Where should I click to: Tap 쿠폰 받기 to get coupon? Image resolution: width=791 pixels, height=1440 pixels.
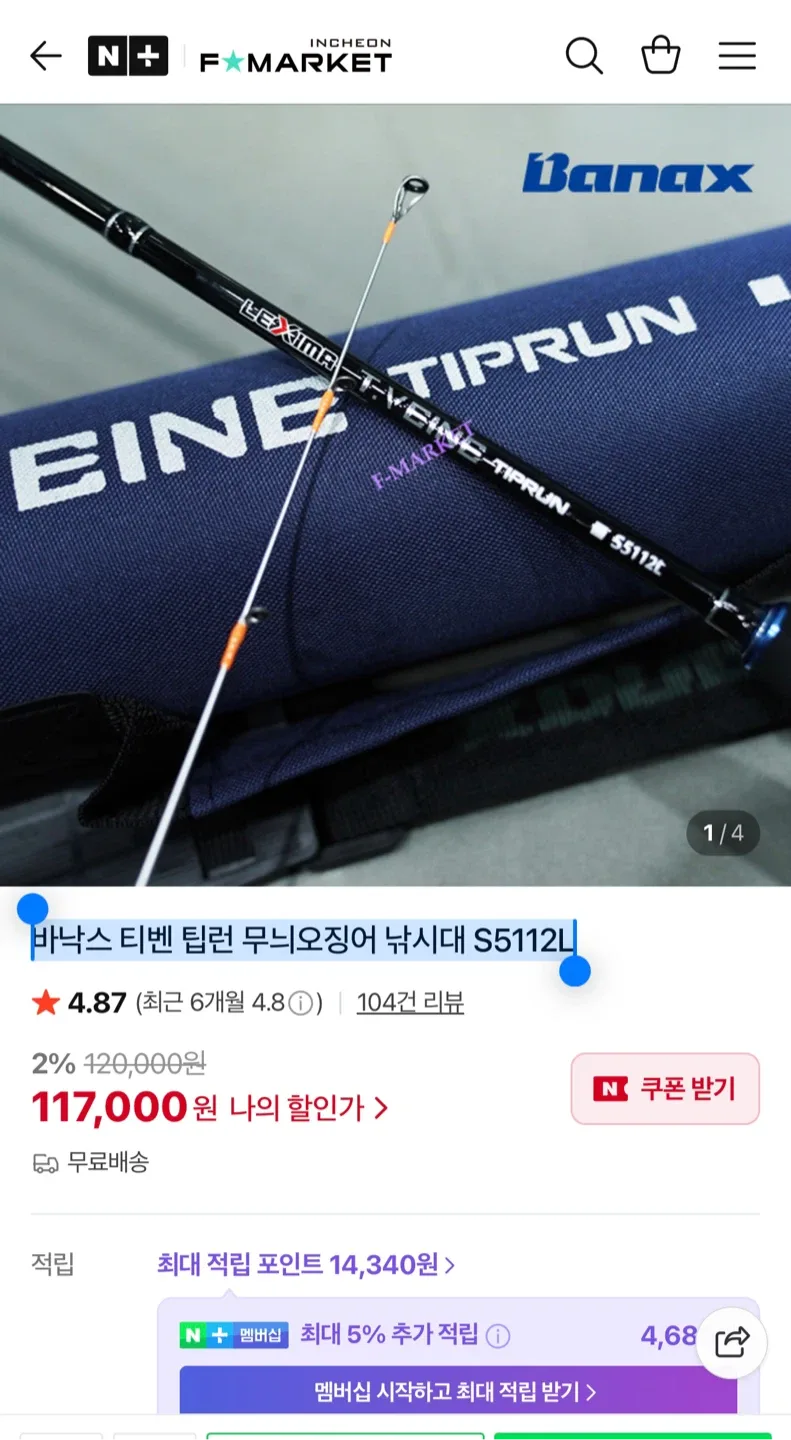pos(665,1089)
